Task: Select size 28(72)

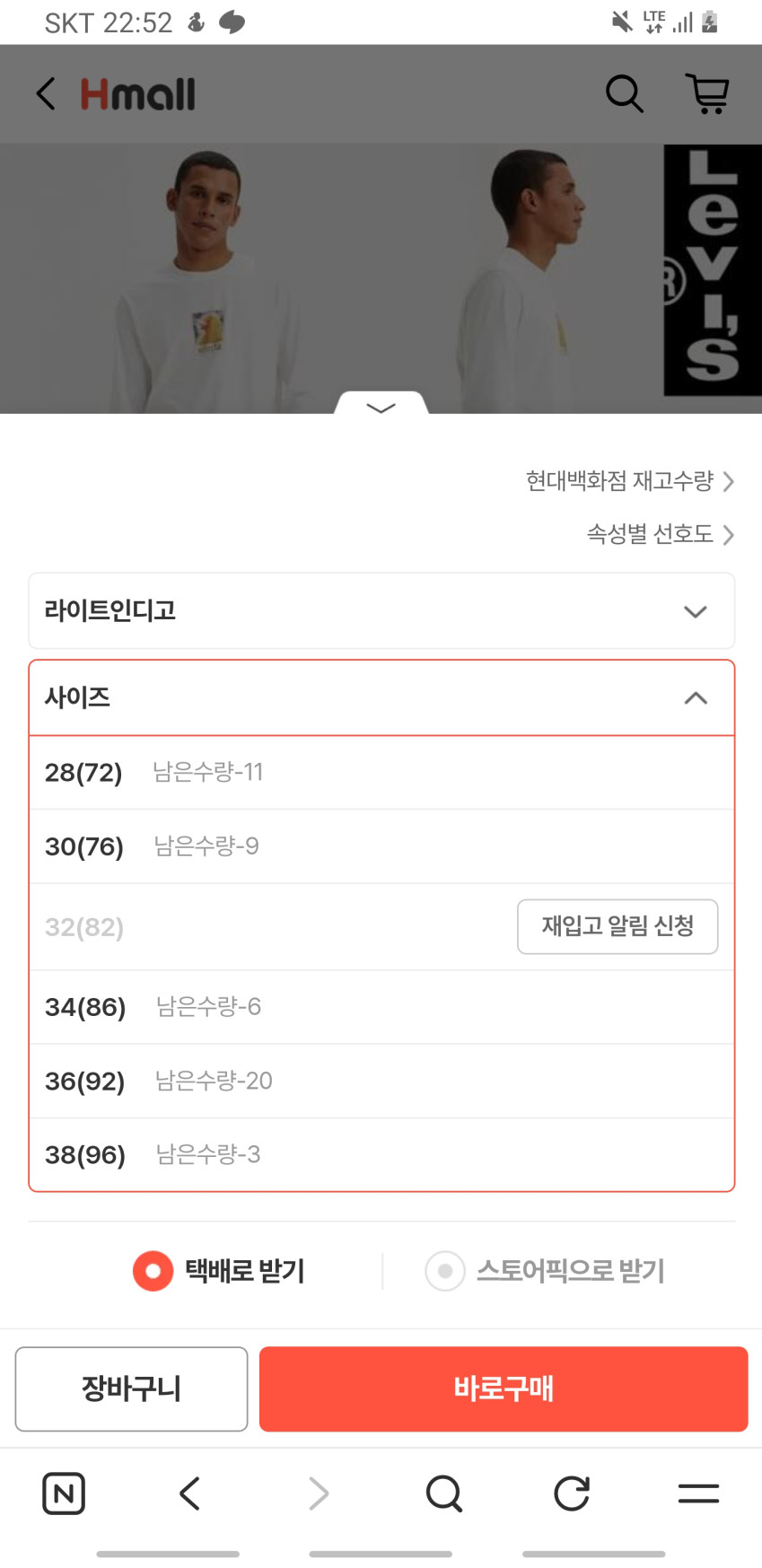Action: coord(381,773)
